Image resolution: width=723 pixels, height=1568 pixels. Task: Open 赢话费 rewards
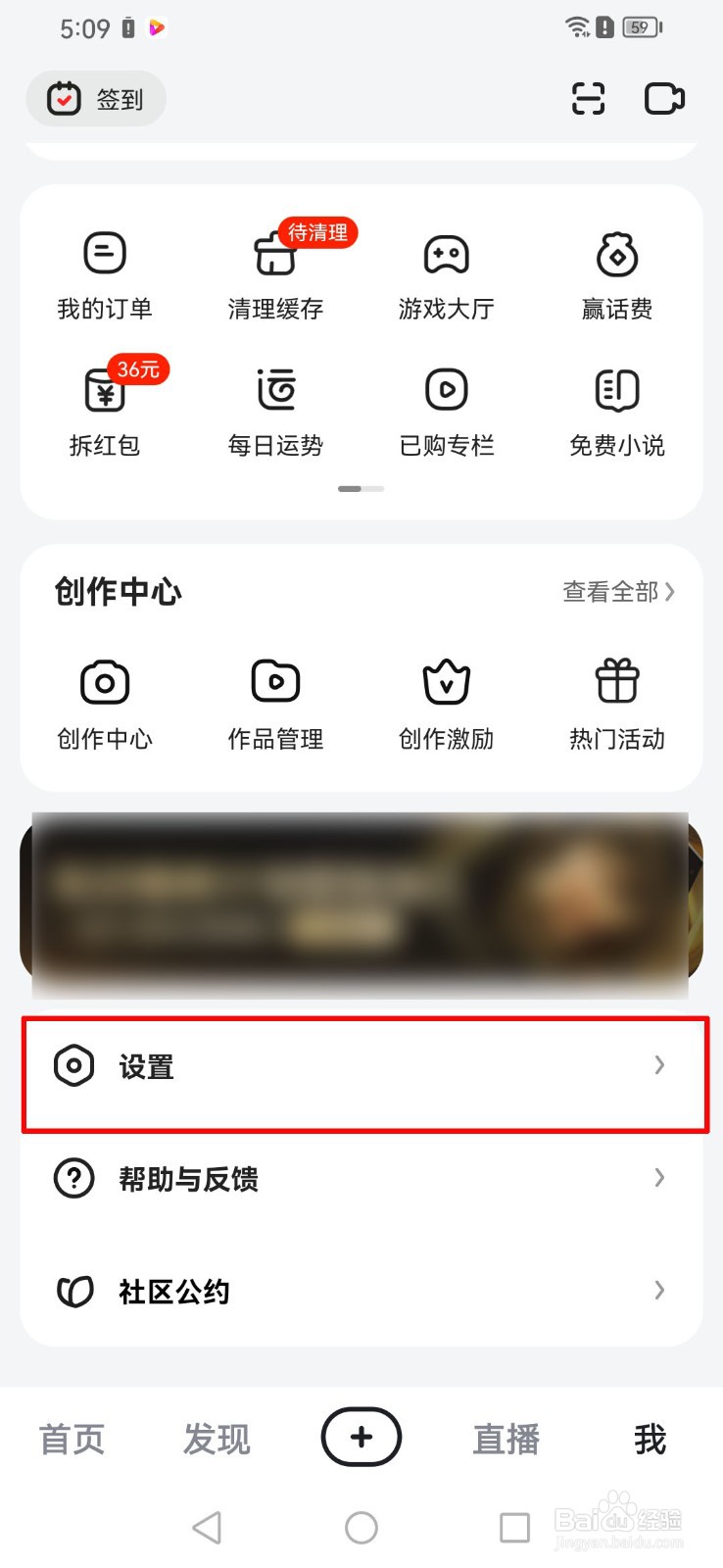click(616, 274)
